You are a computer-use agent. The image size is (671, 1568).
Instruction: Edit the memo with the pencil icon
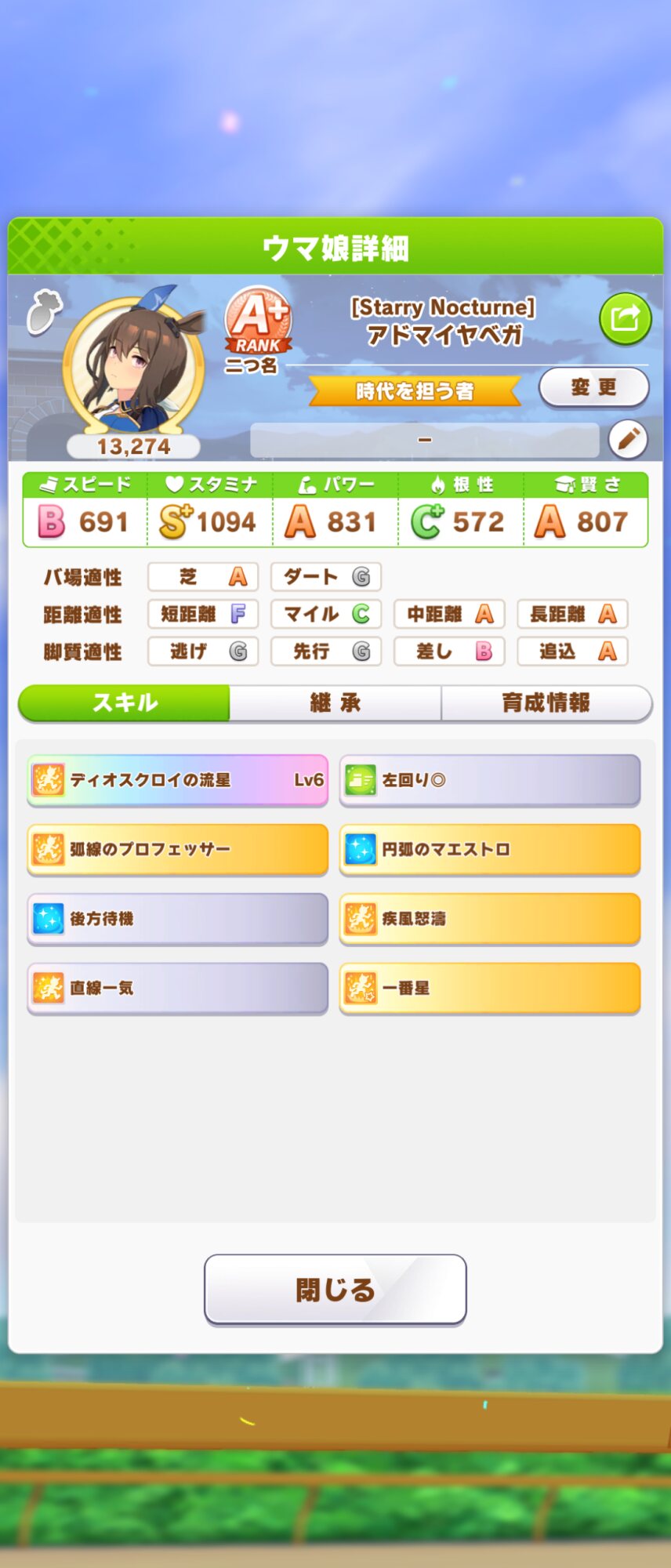[x=628, y=440]
